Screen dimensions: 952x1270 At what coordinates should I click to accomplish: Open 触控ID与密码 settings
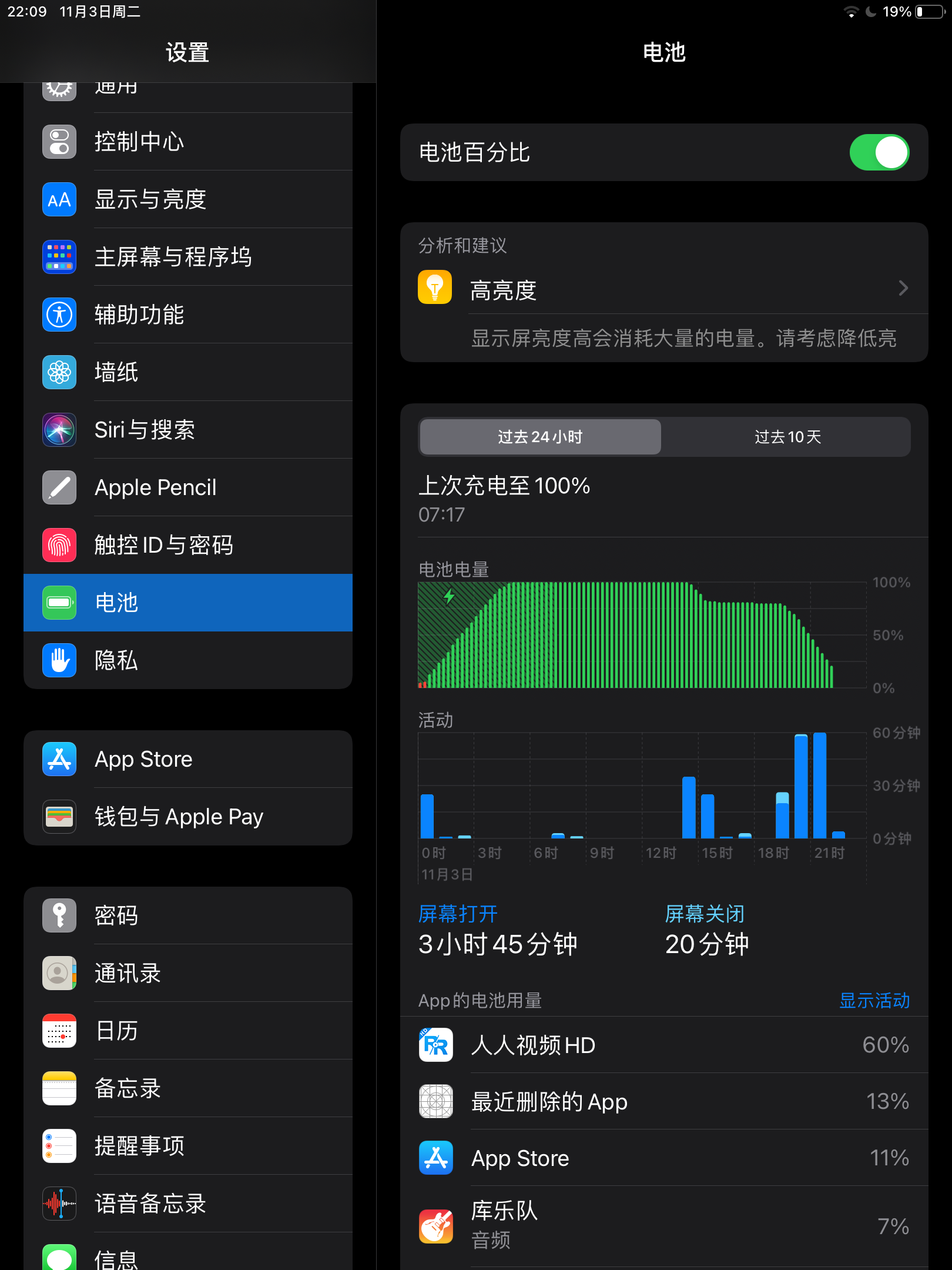click(x=188, y=545)
